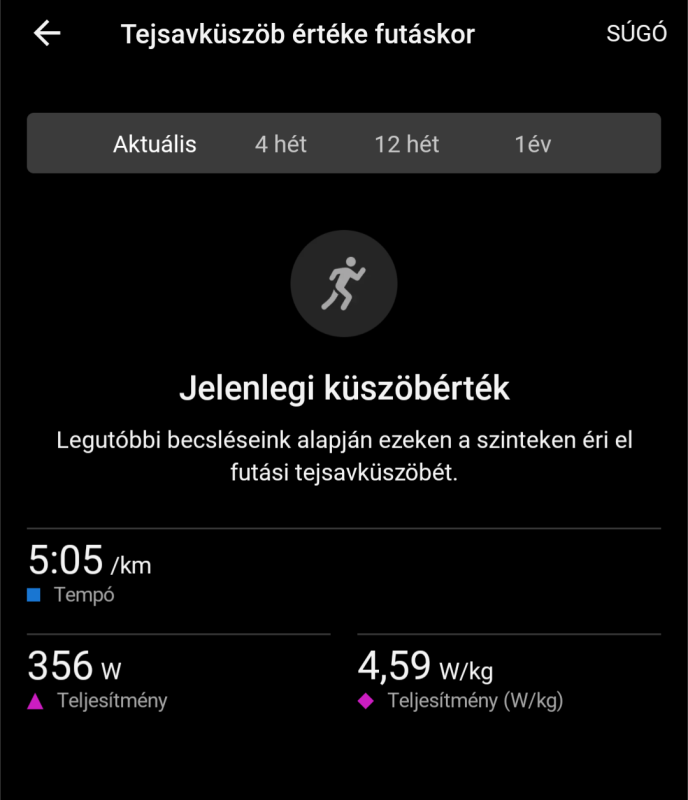Go back using the arrow icon

pyautogui.click(x=47, y=33)
